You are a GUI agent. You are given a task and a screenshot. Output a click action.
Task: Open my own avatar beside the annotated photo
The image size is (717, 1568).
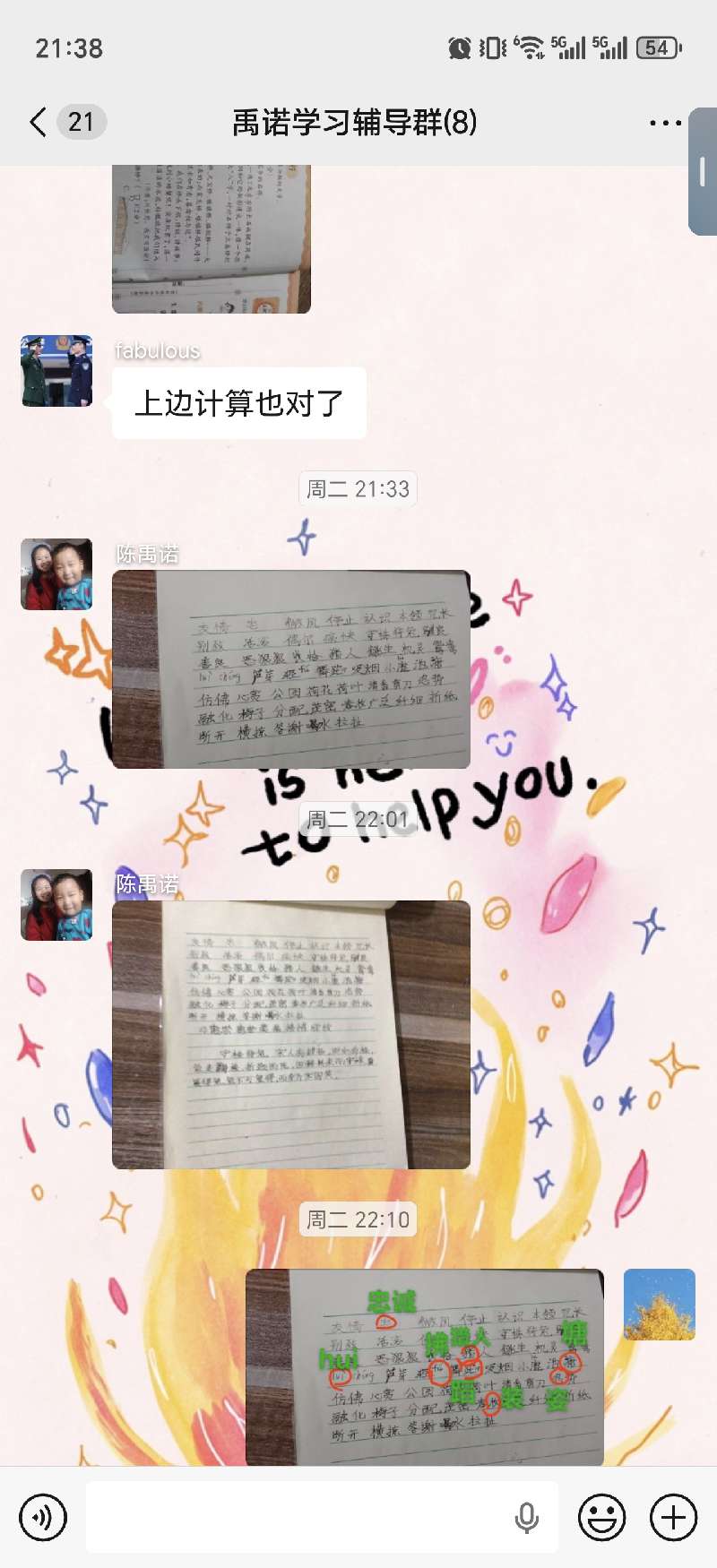(x=660, y=1305)
